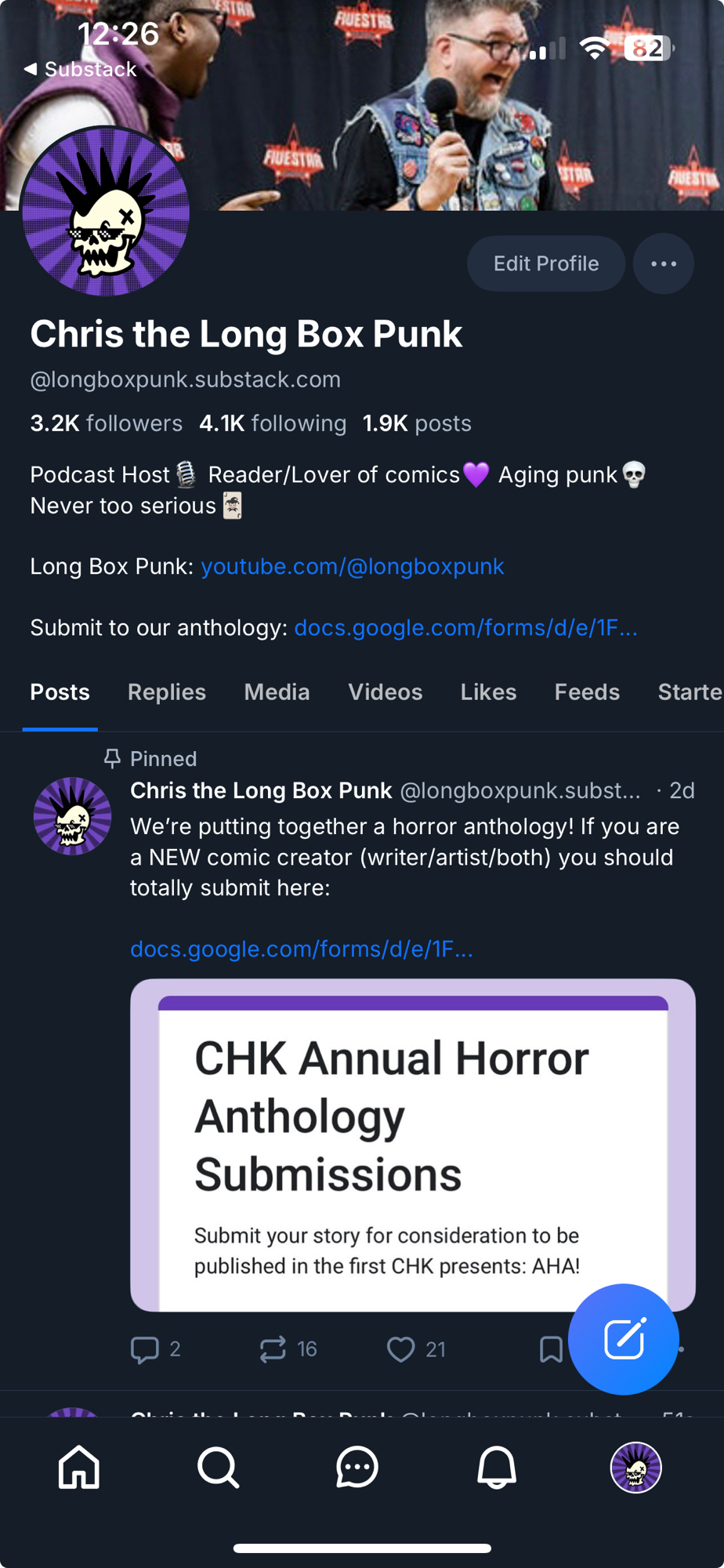Compose a new post

[624, 1339]
